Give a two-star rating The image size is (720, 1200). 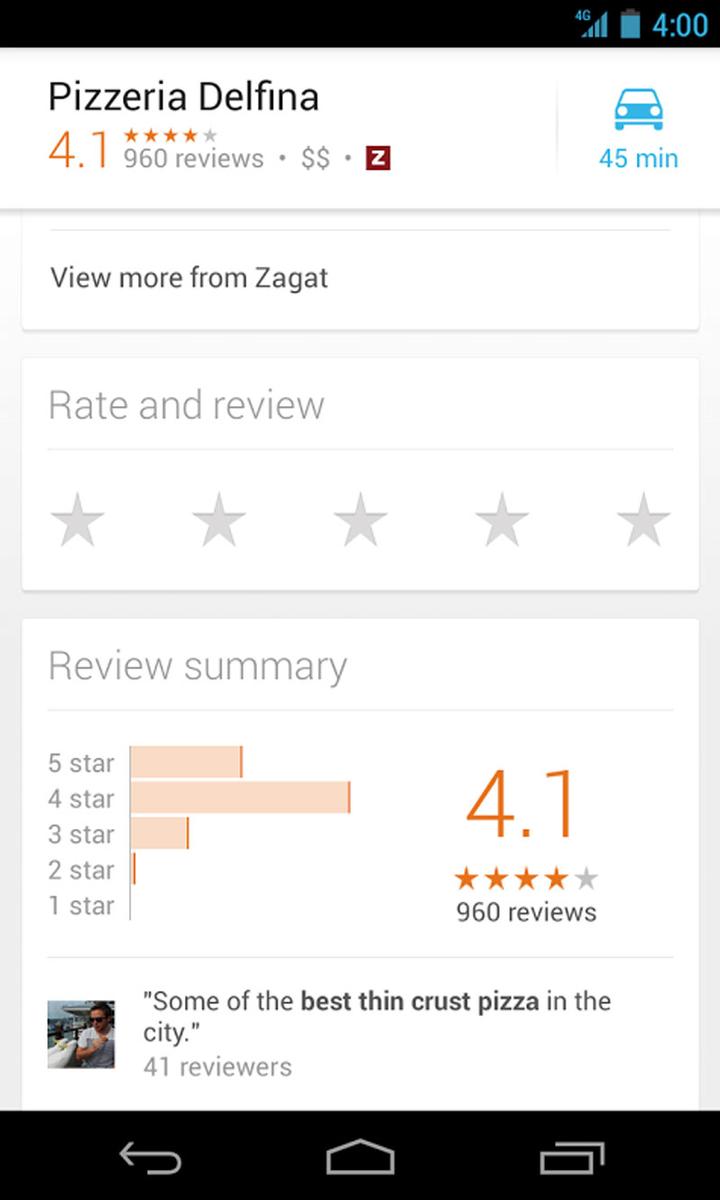(x=218, y=520)
